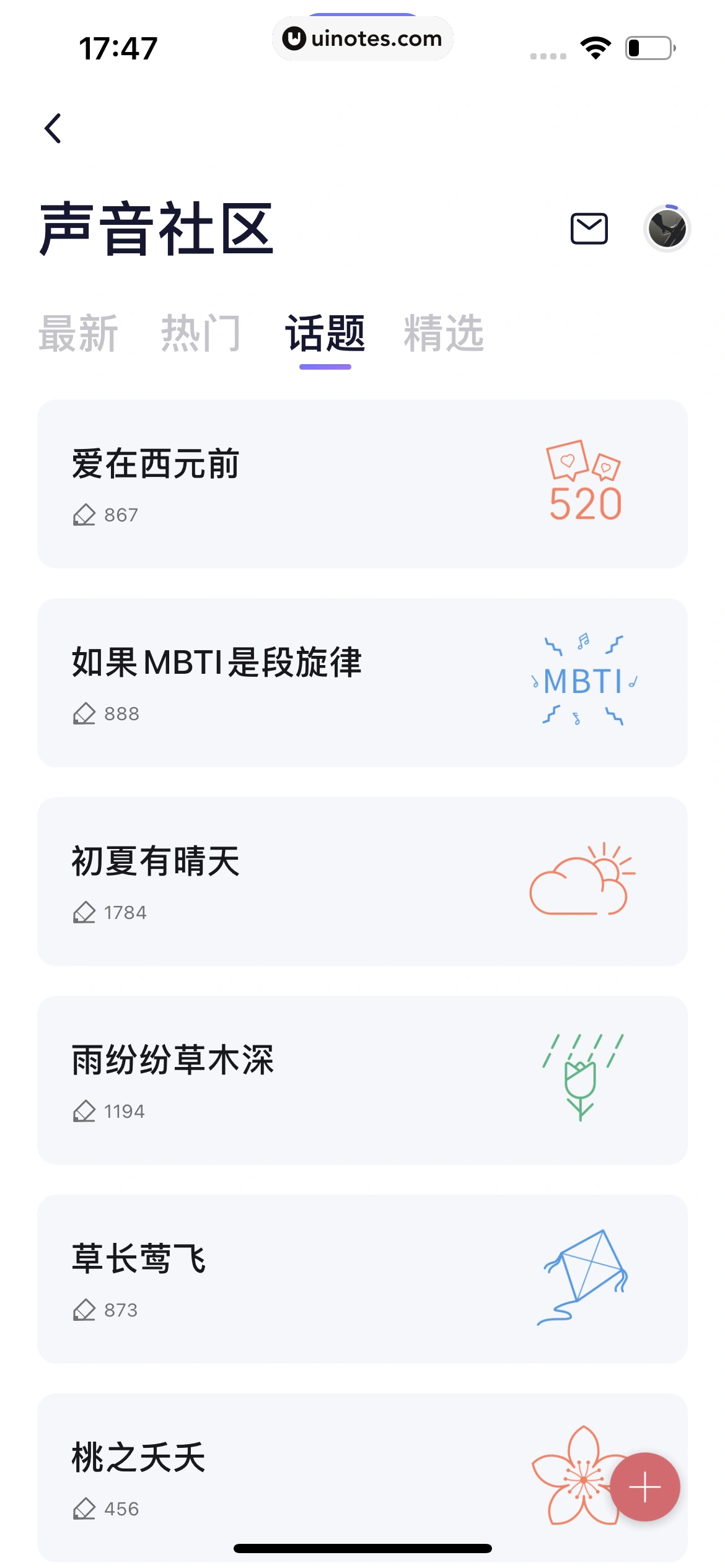Switch to the 热门 tab
Viewport: 725px width, 1568px height.
click(201, 333)
